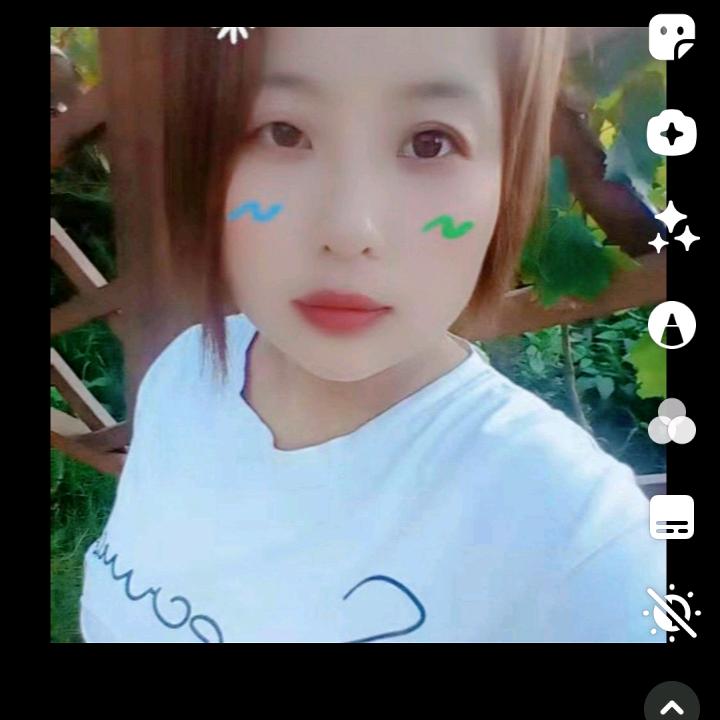Open the sticker picker
The image size is (720, 720).
pos(671,38)
